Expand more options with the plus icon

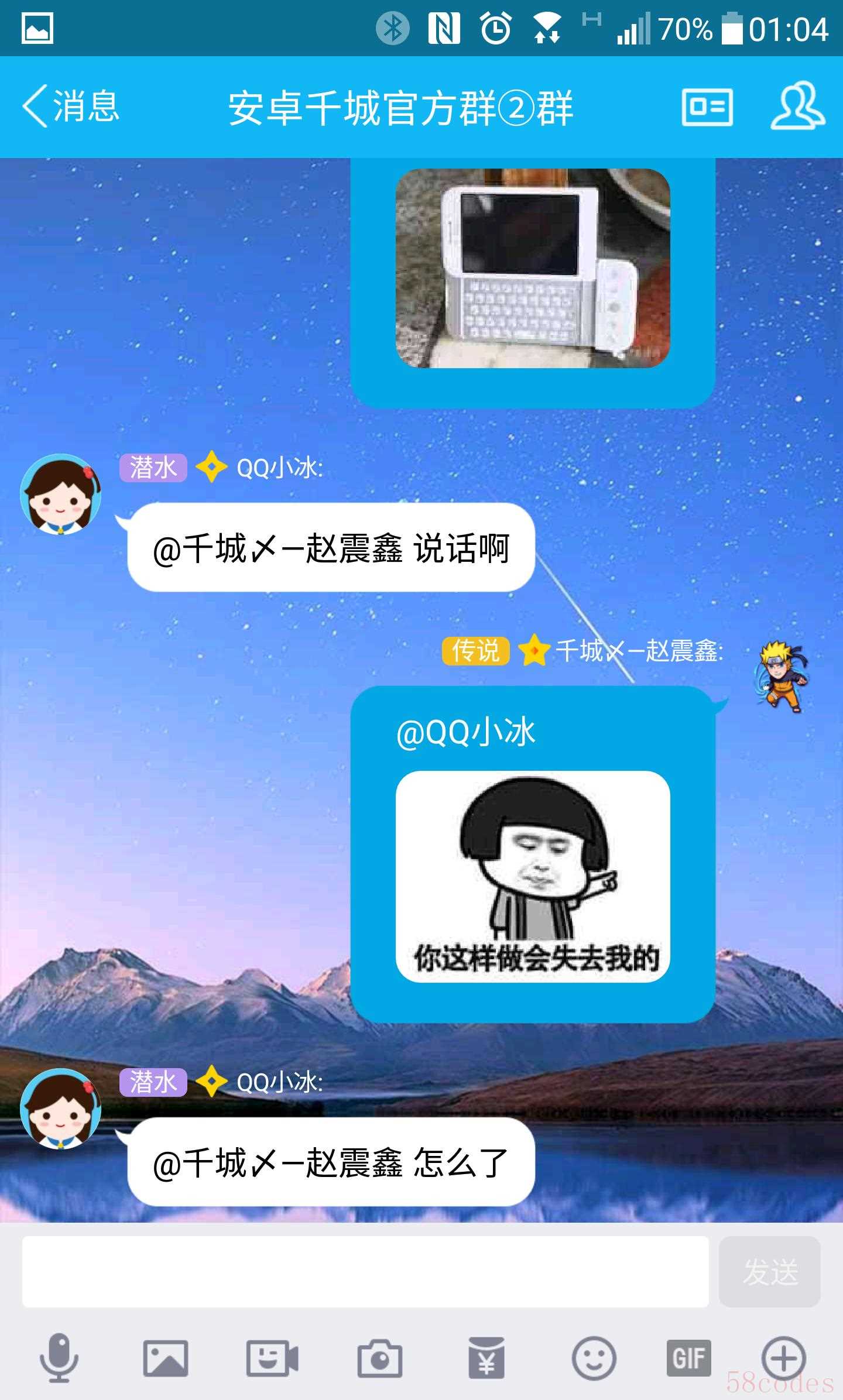pos(784,1358)
